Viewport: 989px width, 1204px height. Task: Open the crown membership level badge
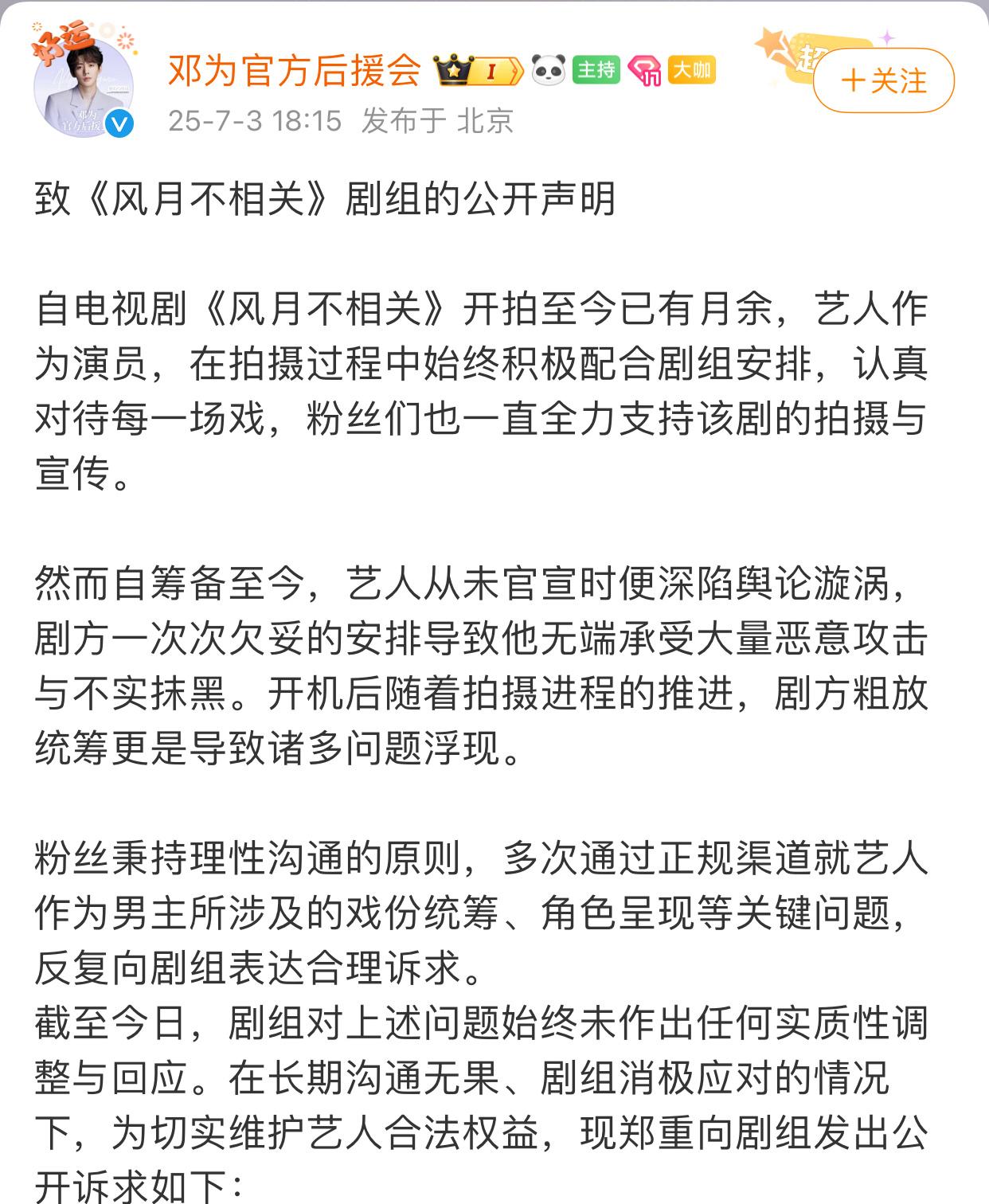(478, 70)
